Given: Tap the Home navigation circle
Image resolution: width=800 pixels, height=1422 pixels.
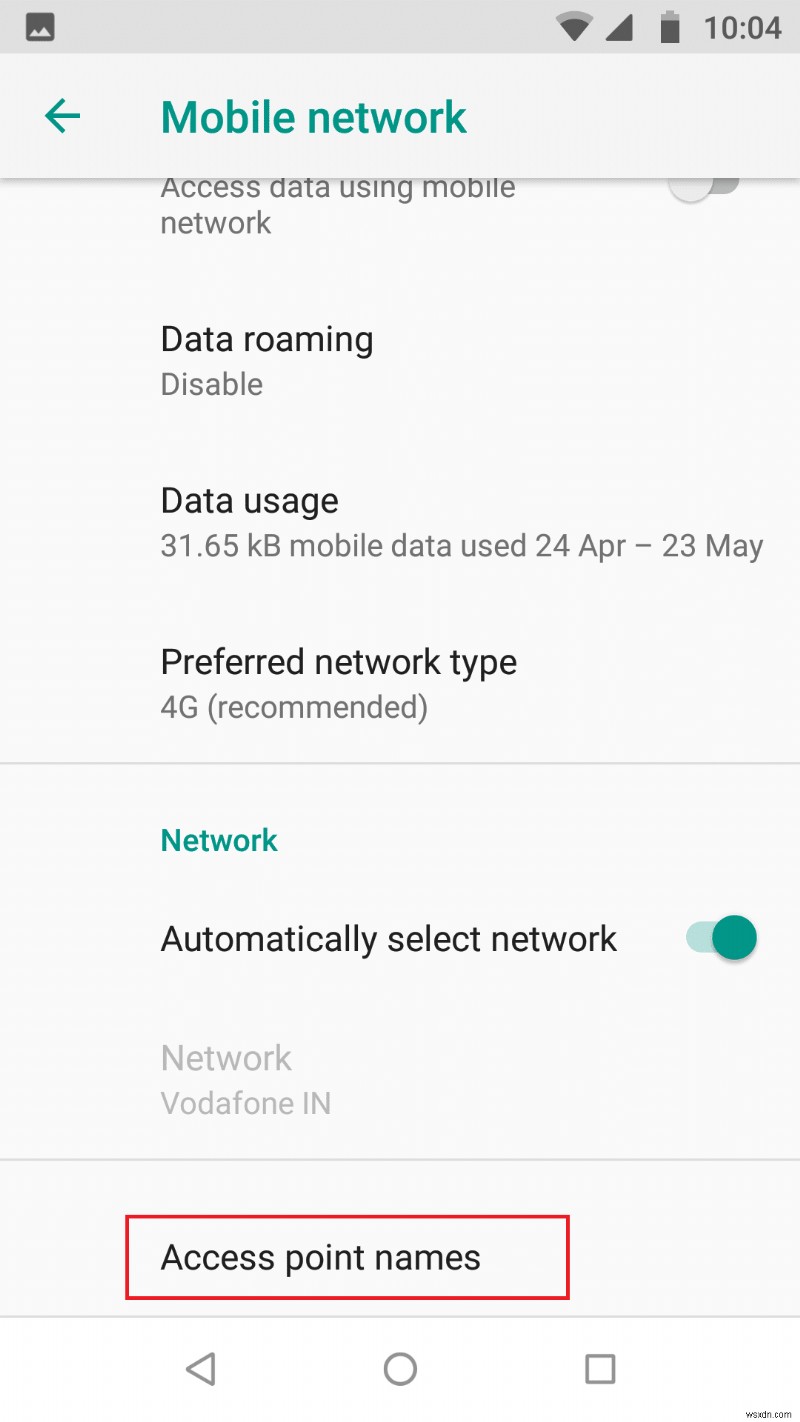Looking at the screenshot, I should pos(400,1369).
